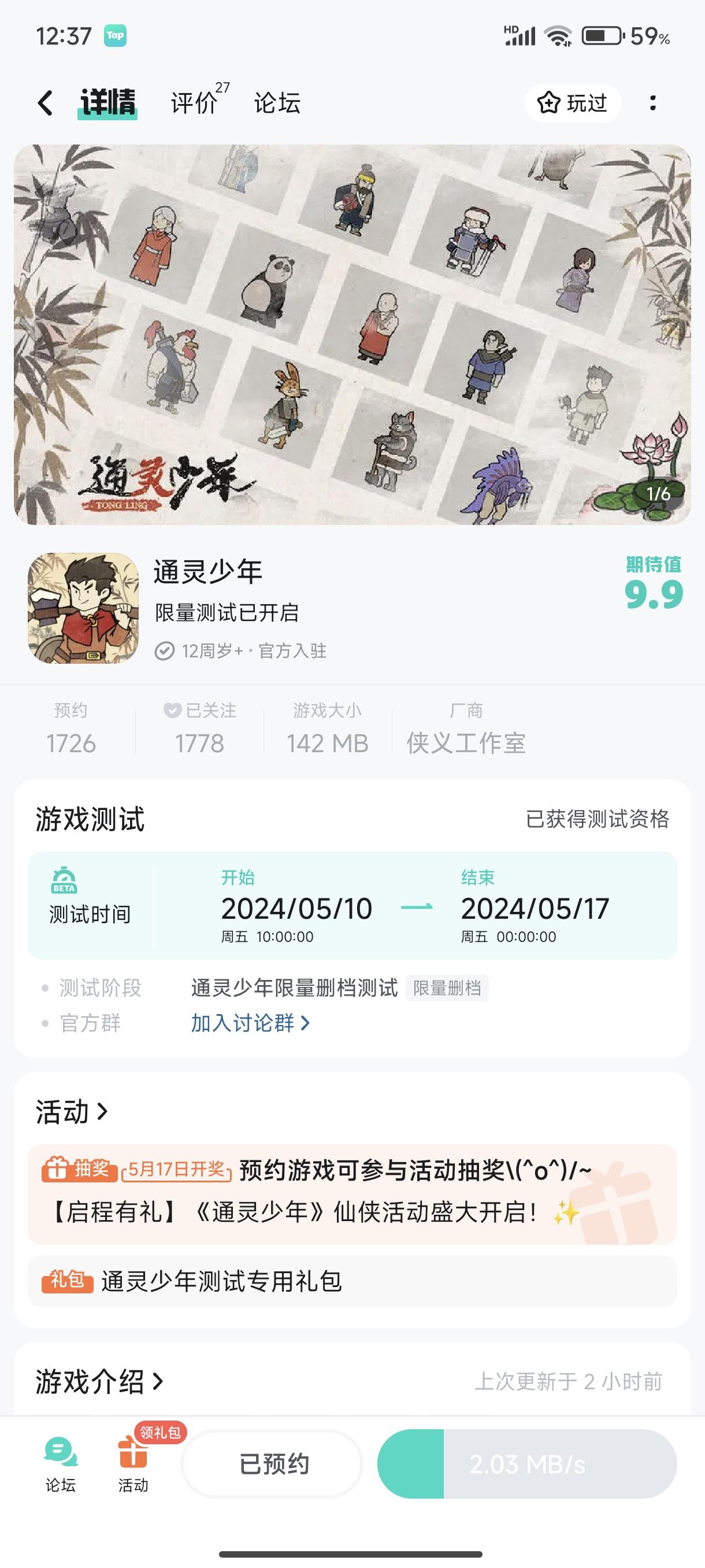Screen dimensions: 705x1568
Task: Toggle the 玩过 played status
Action: tap(573, 103)
